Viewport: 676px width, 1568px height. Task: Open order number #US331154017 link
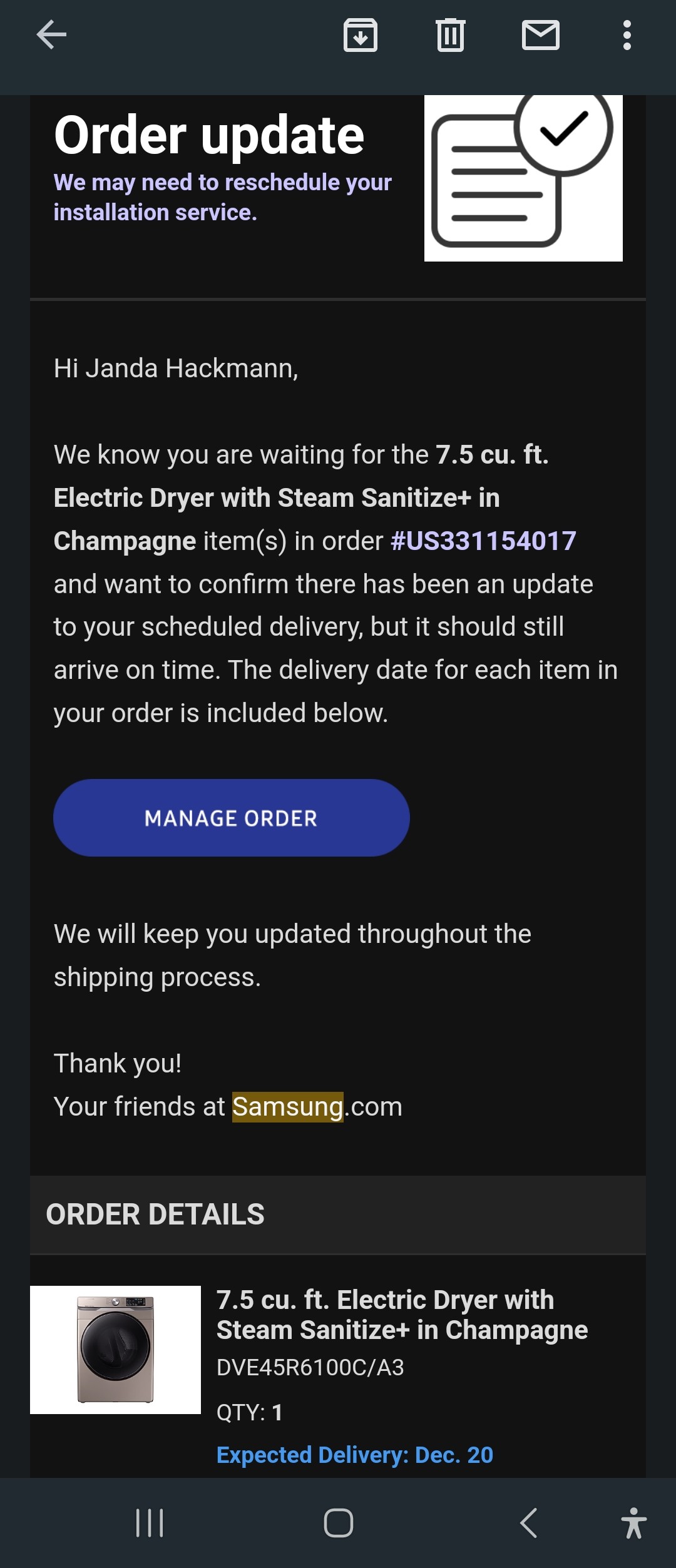pos(483,541)
